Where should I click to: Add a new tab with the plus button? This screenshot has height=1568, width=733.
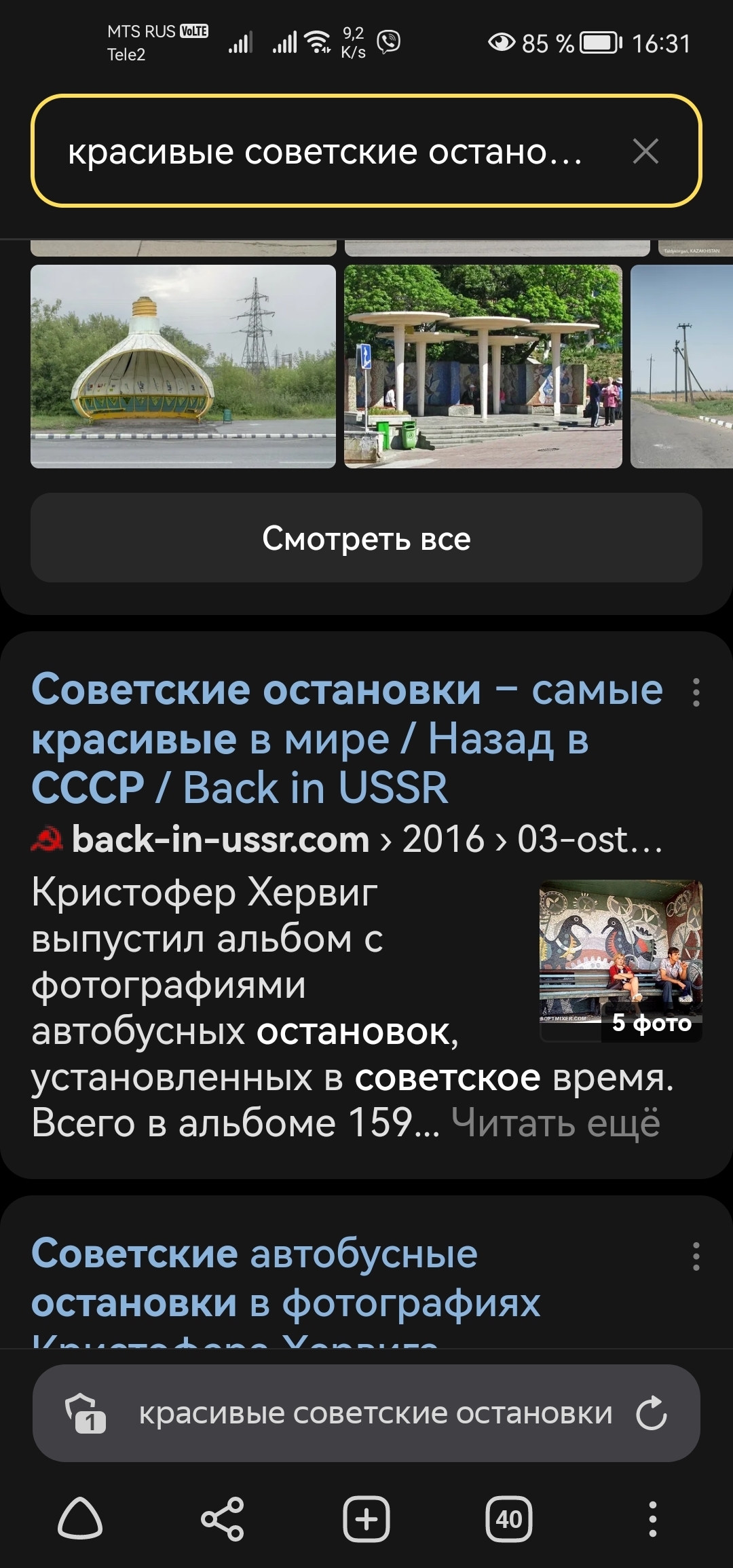coord(366,1519)
